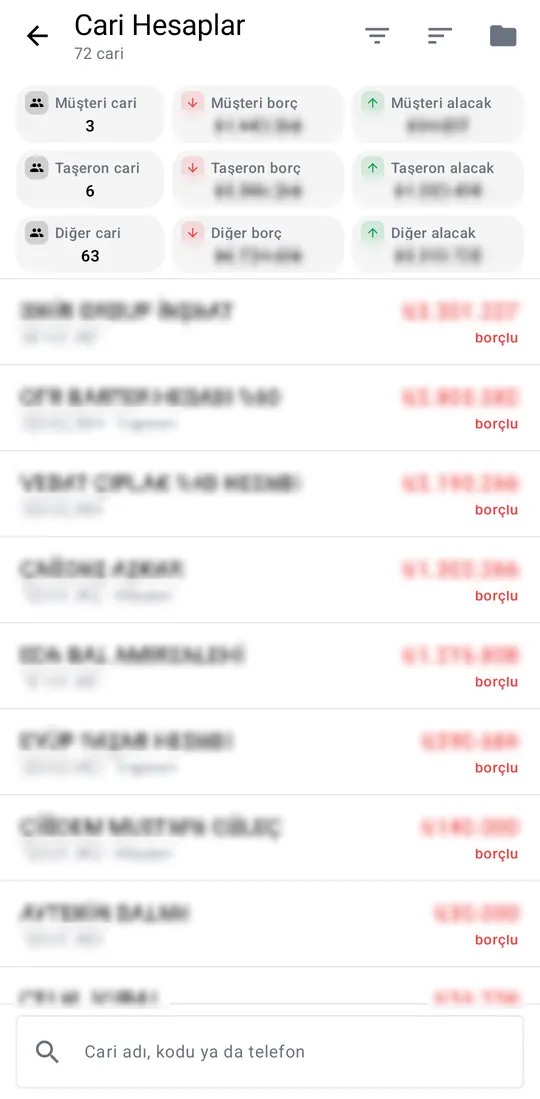The width and height of the screenshot is (540, 1099).
Task: Select the Diğer cari chip
Action: [90, 245]
